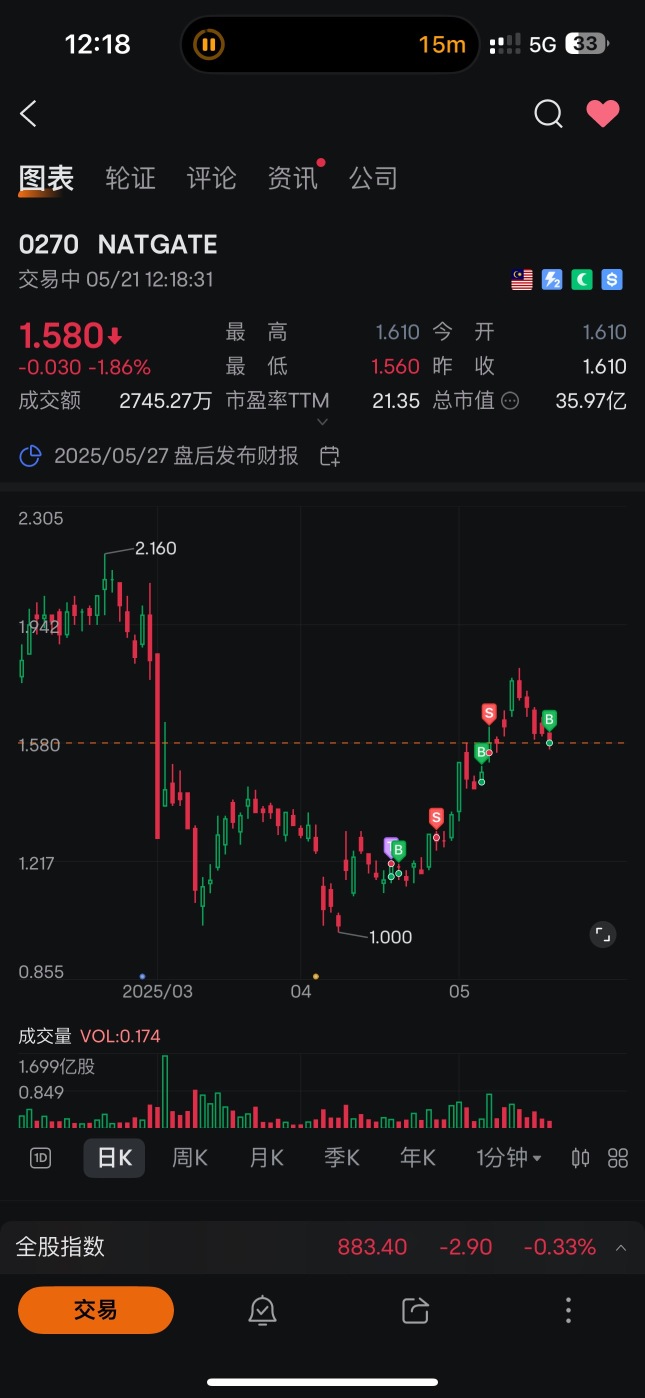Select the 季K chart period

[x=342, y=1158]
